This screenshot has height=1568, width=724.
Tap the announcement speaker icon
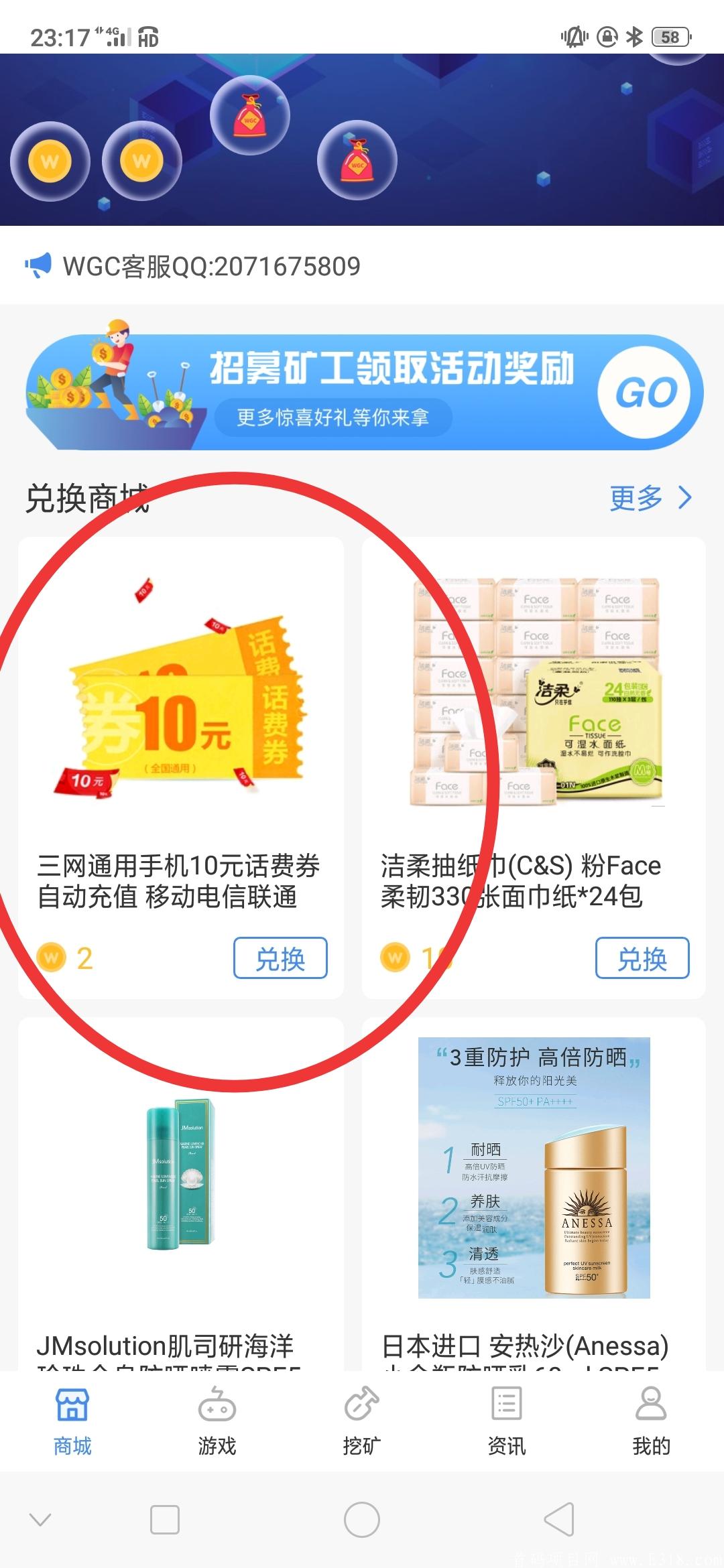[38, 265]
